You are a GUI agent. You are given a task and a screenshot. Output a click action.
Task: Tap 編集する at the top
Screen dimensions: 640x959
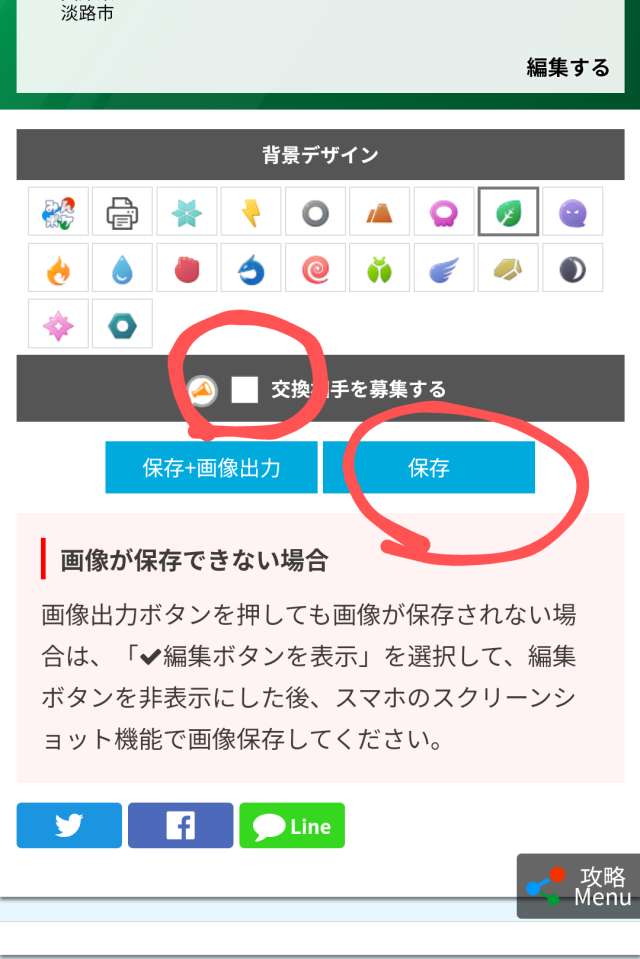point(567,68)
